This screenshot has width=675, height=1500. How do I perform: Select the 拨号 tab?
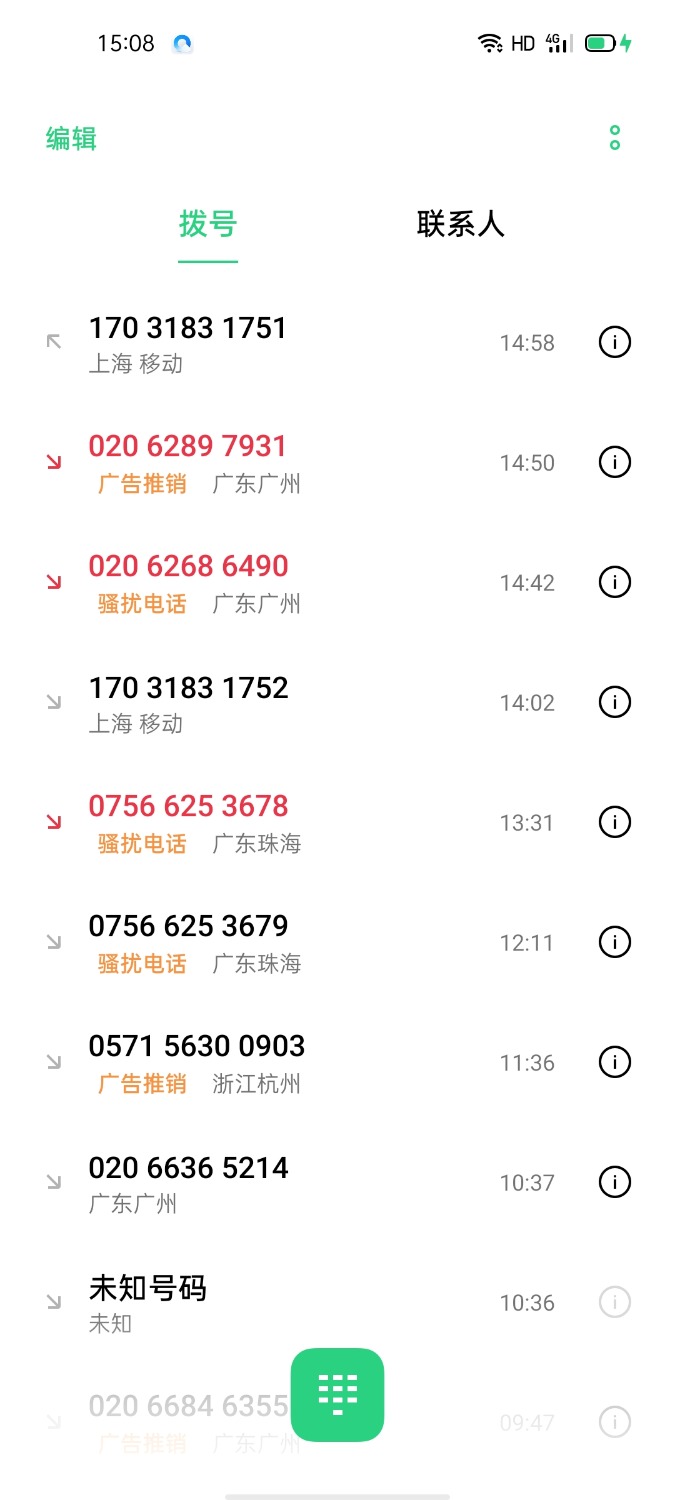[208, 224]
